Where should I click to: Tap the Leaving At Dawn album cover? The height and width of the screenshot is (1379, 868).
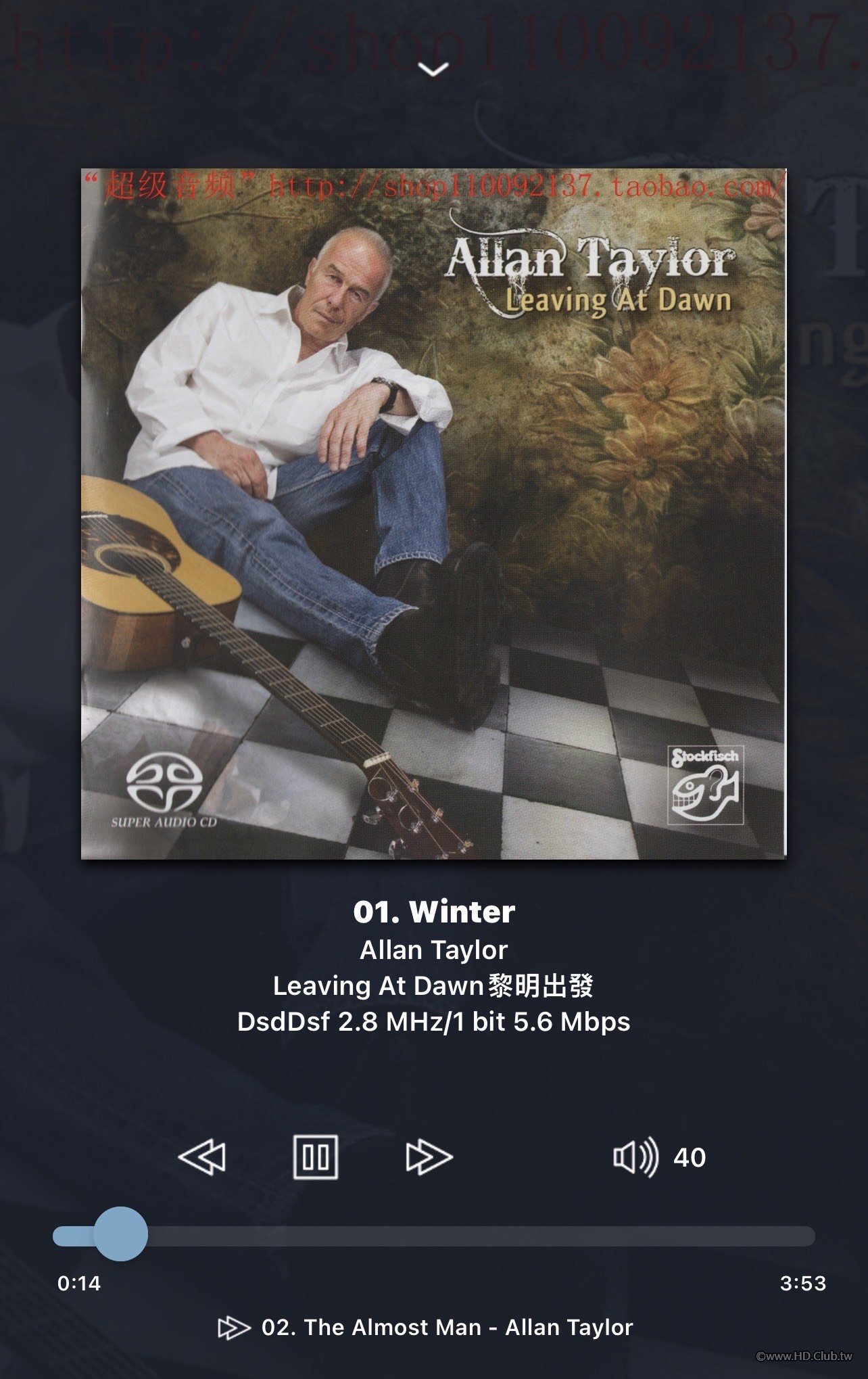tap(433, 514)
